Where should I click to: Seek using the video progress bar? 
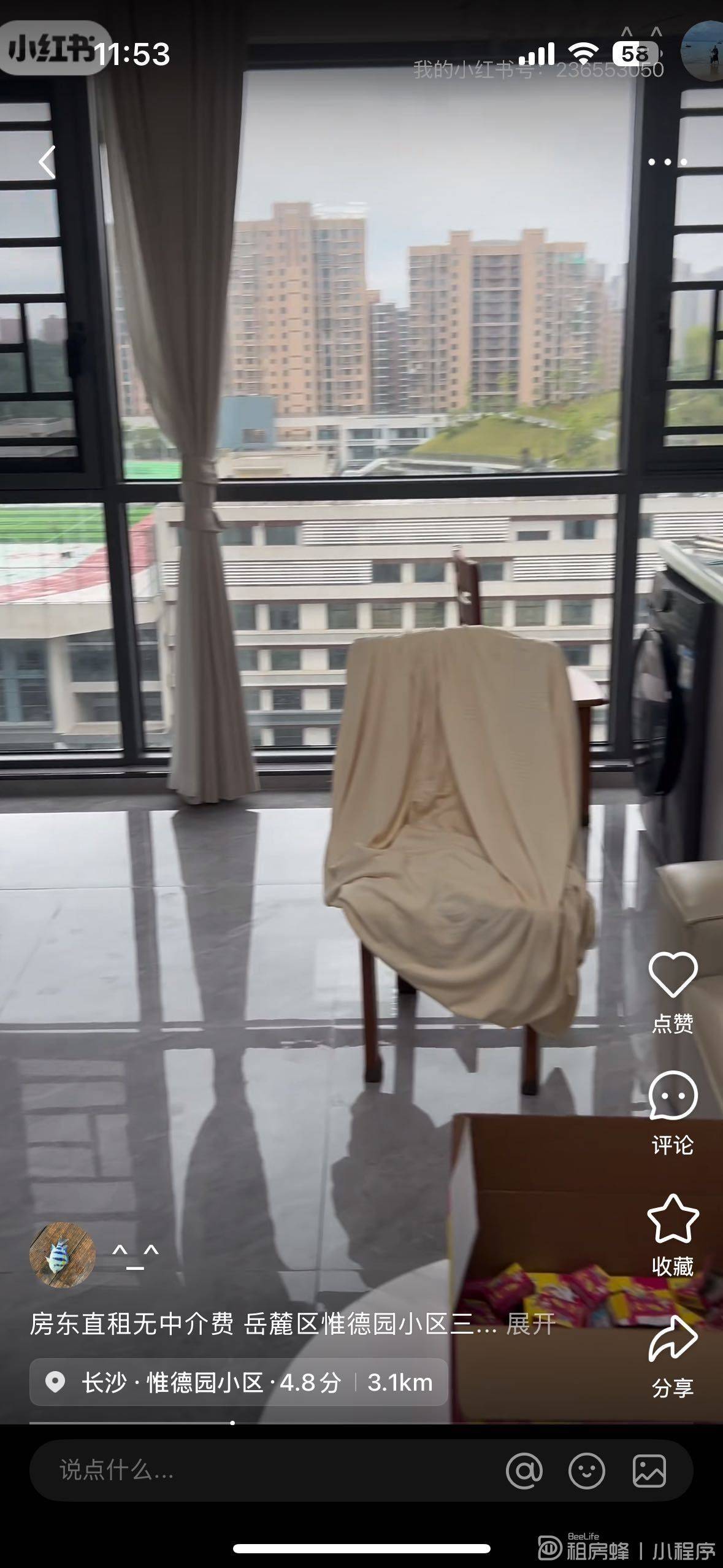(362, 1423)
